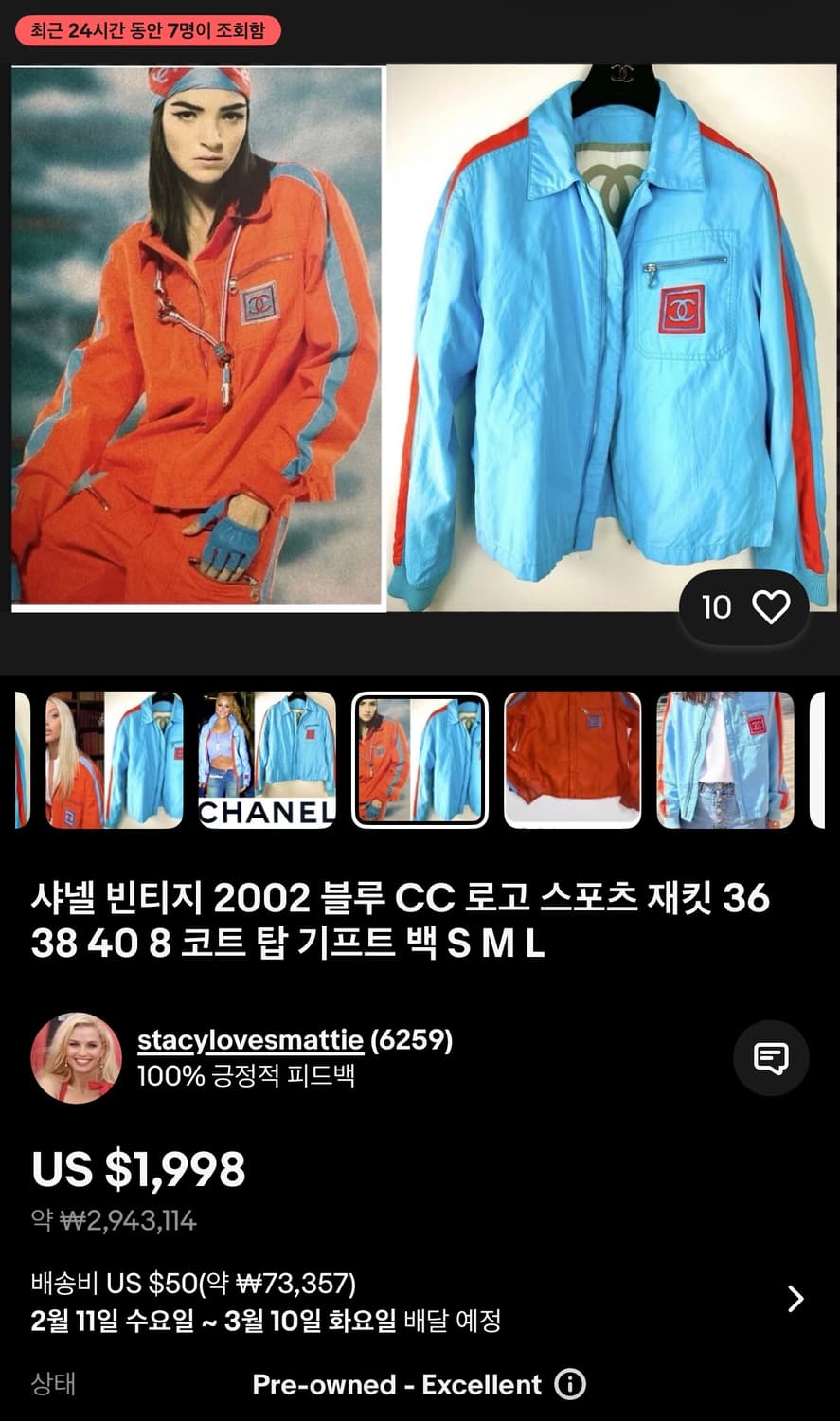This screenshot has height=1421, width=840.
Task: Click the recent views badge at top
Action: [x=146, y=31]
